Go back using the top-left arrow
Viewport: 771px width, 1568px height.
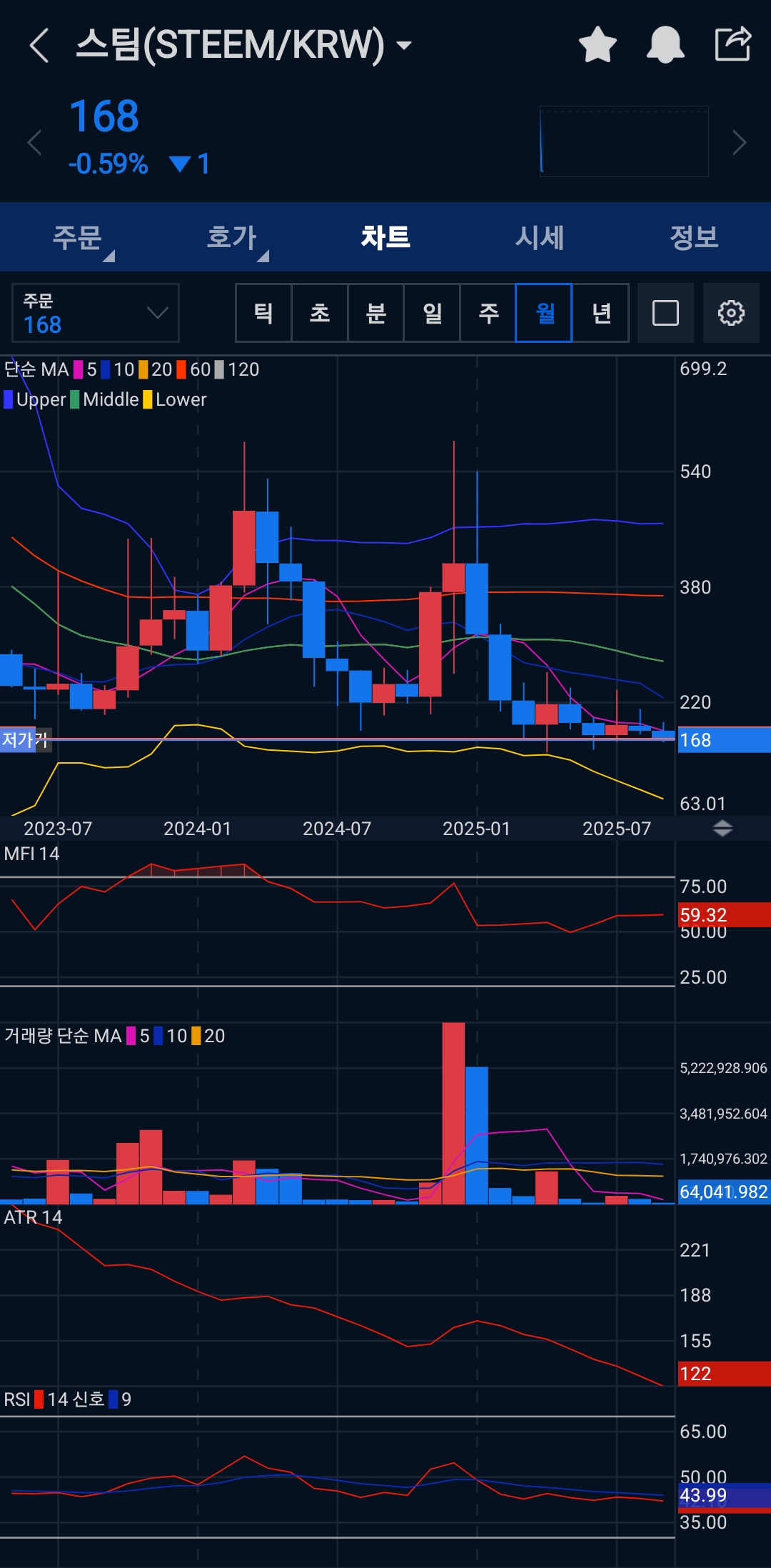coord(39,46)
